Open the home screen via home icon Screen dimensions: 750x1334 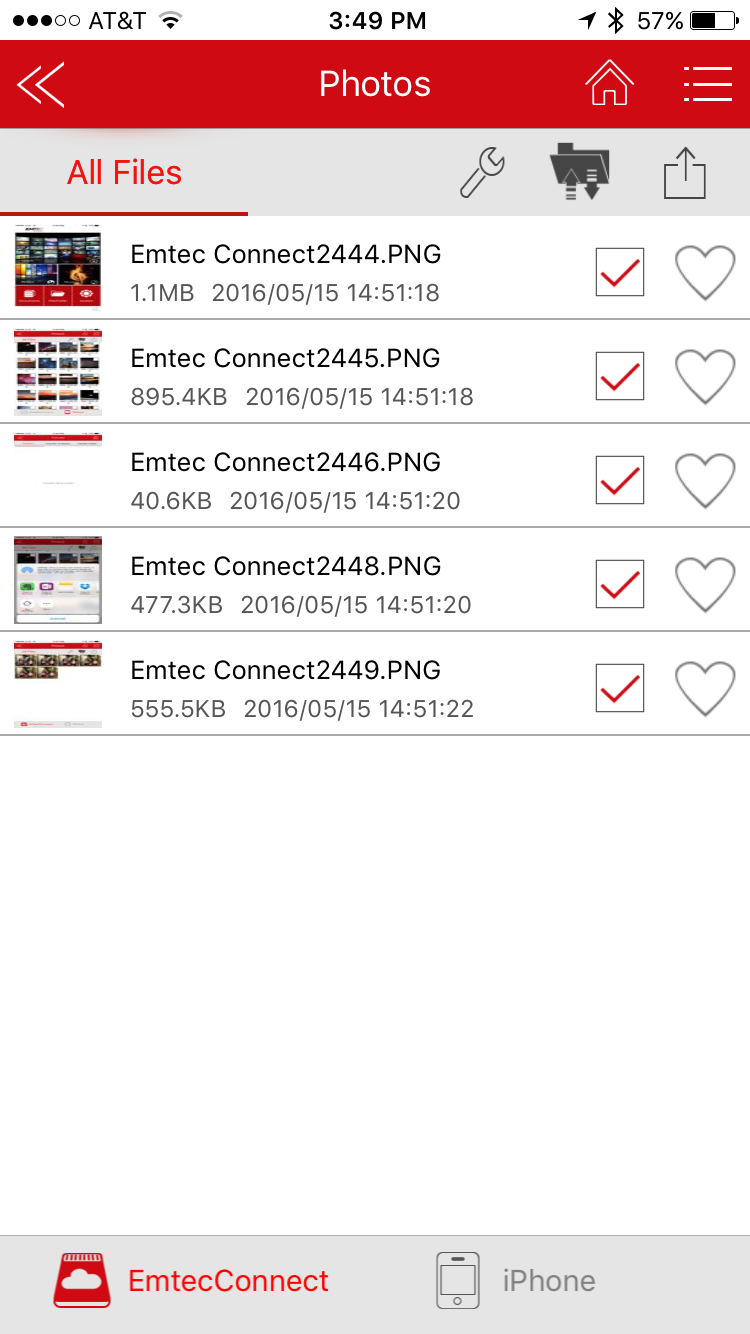coord(609,84)
